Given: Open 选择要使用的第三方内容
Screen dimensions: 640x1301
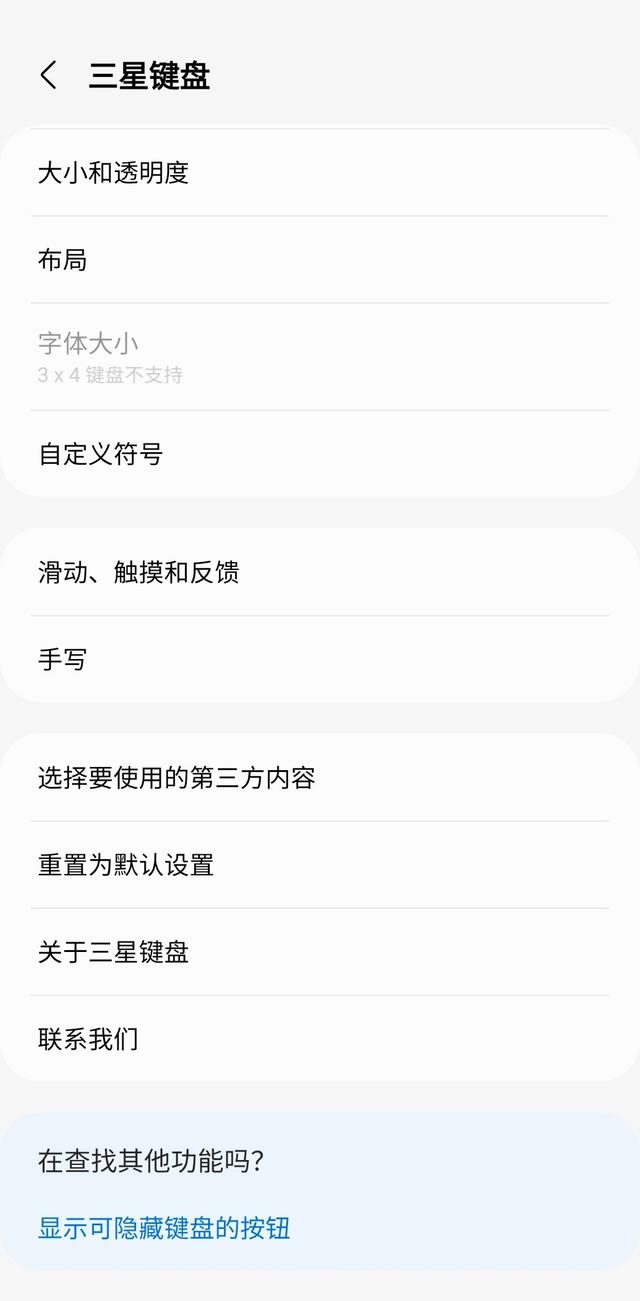Looking at the screenshot, I should tap(320, 778).
